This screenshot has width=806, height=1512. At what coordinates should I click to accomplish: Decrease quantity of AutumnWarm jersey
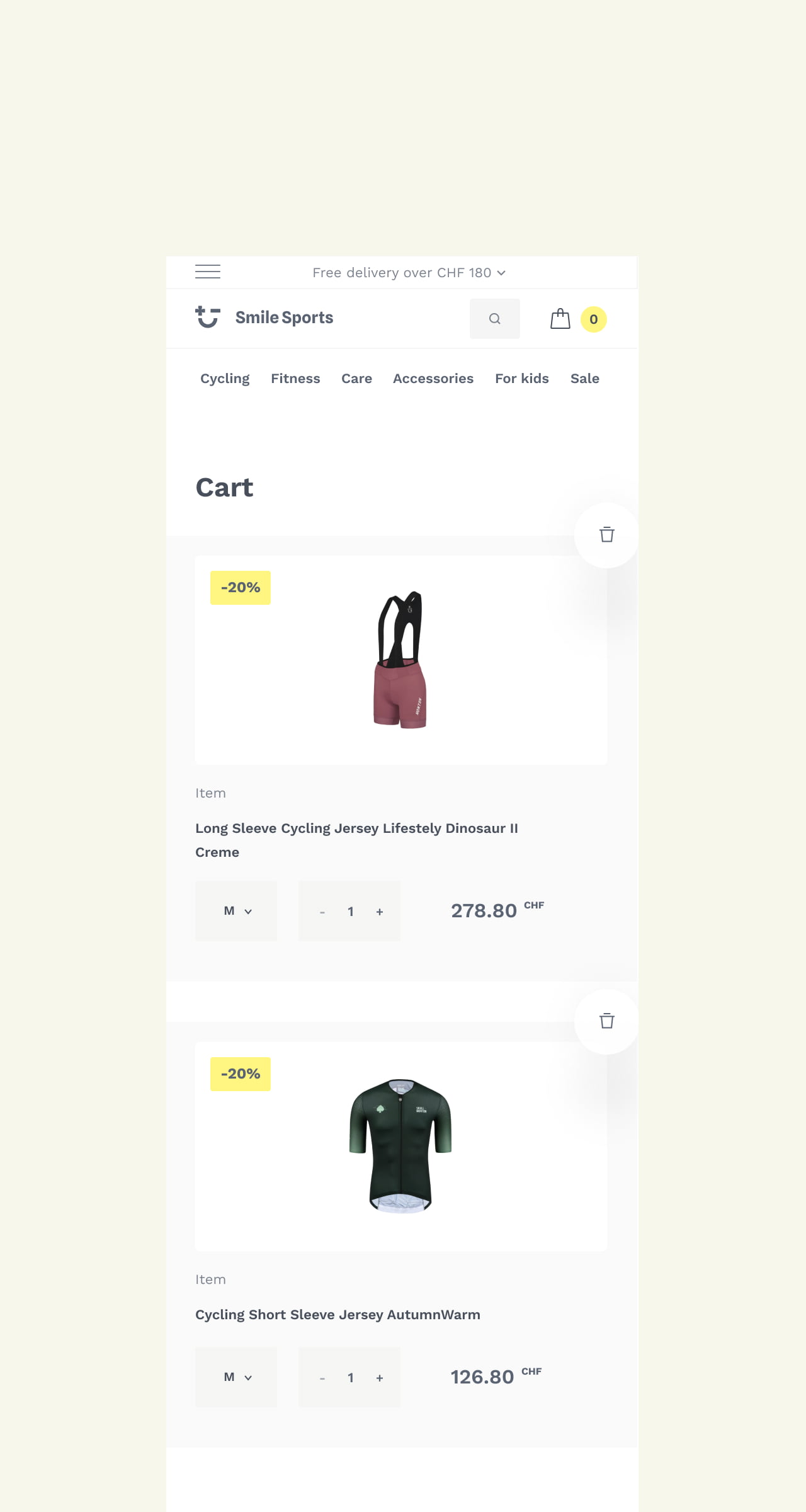click(322, 1378)
